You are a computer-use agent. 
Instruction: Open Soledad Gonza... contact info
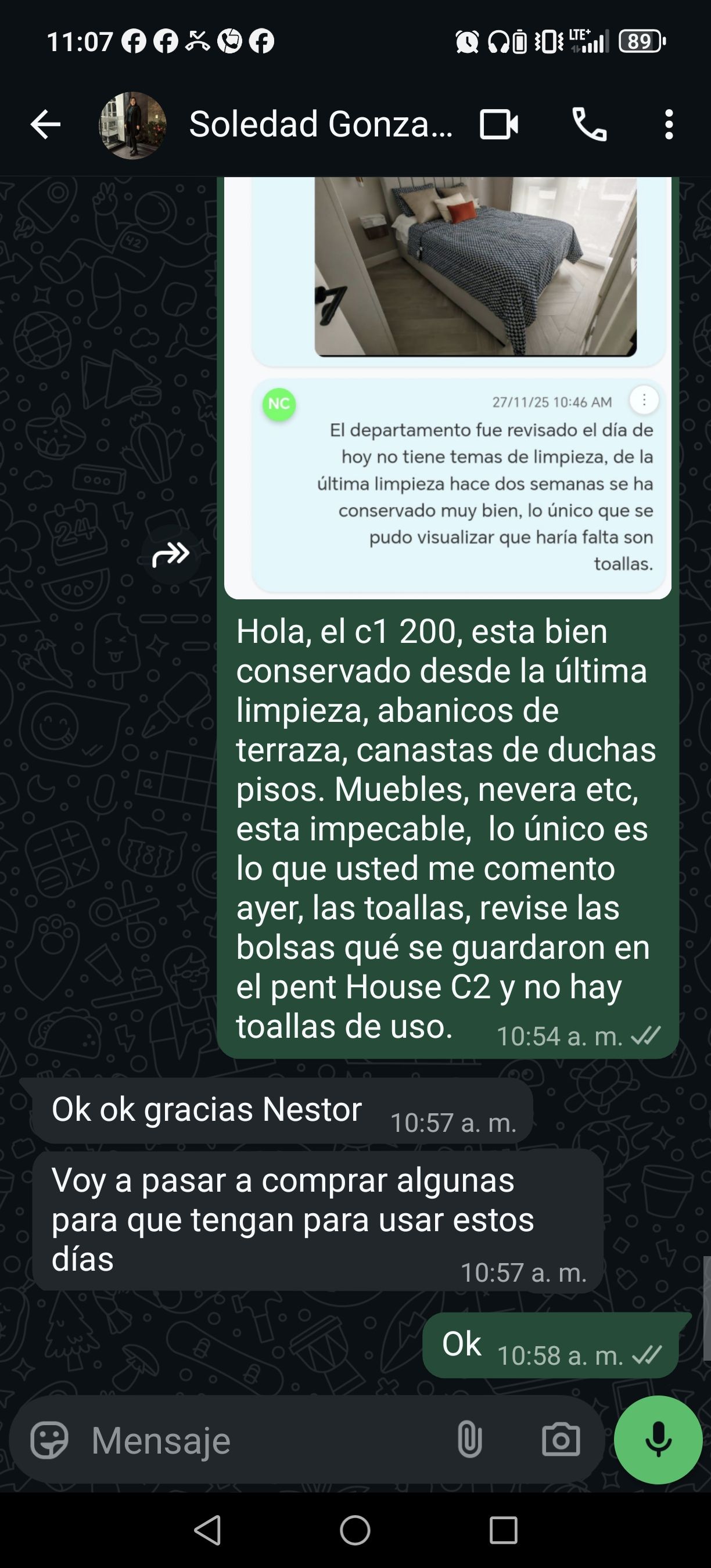click(321, 125)
